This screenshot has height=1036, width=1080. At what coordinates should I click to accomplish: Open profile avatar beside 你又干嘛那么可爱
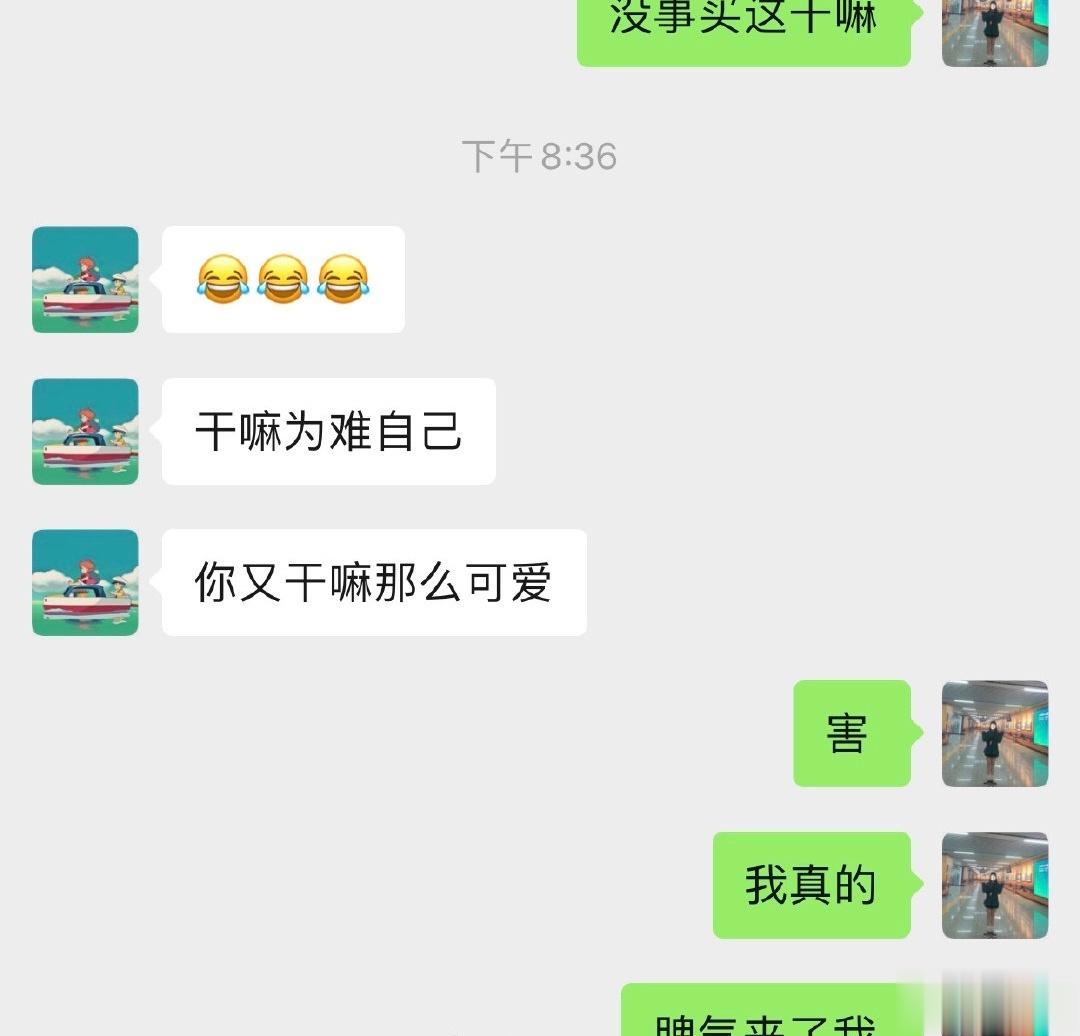(85, 583)
